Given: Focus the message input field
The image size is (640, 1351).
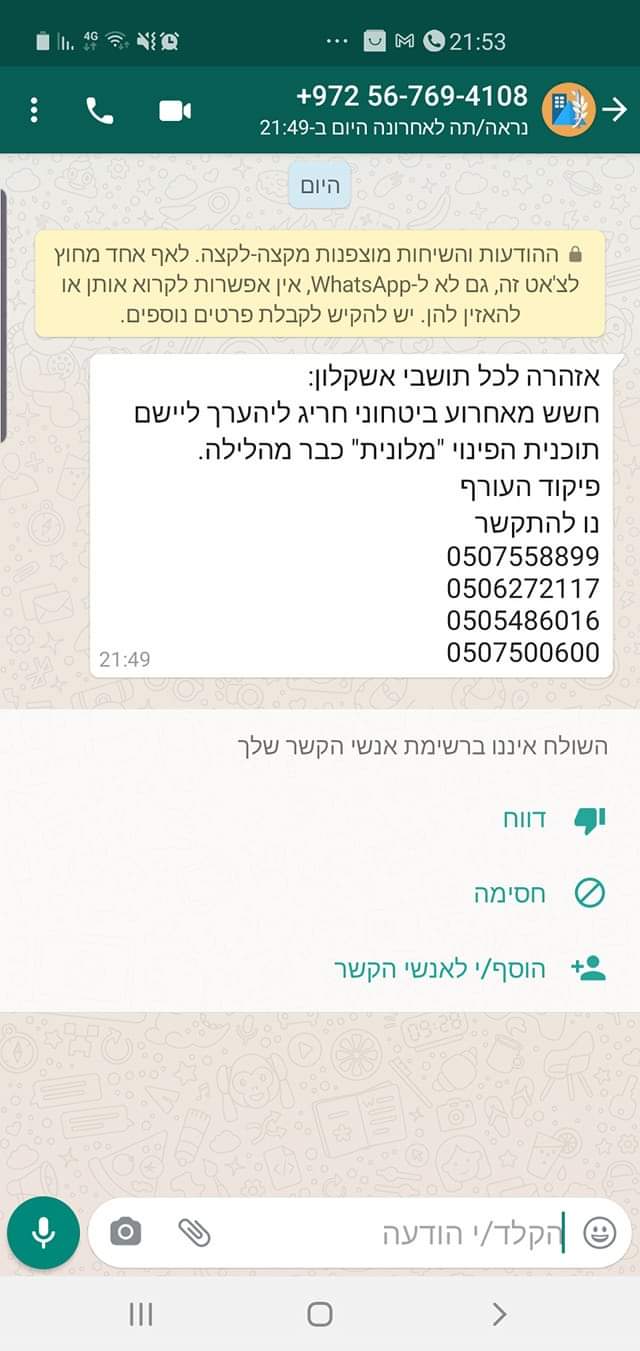Looking at the screenshot, I should (400, 1233).
